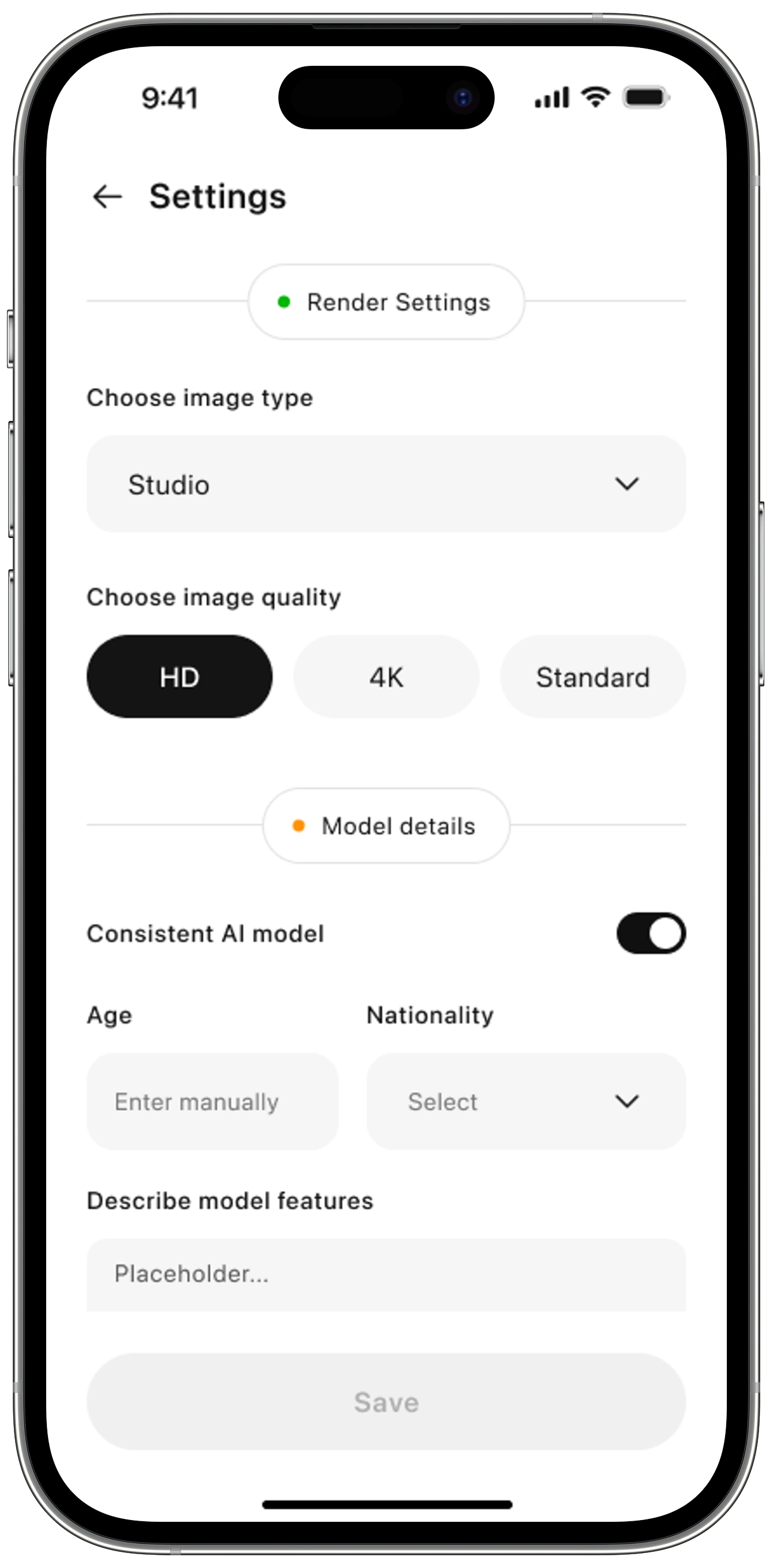The width and height of the screenshot is (773, 1568).
Task: Tap the Describe model features field
Action: coord(386,1274)
